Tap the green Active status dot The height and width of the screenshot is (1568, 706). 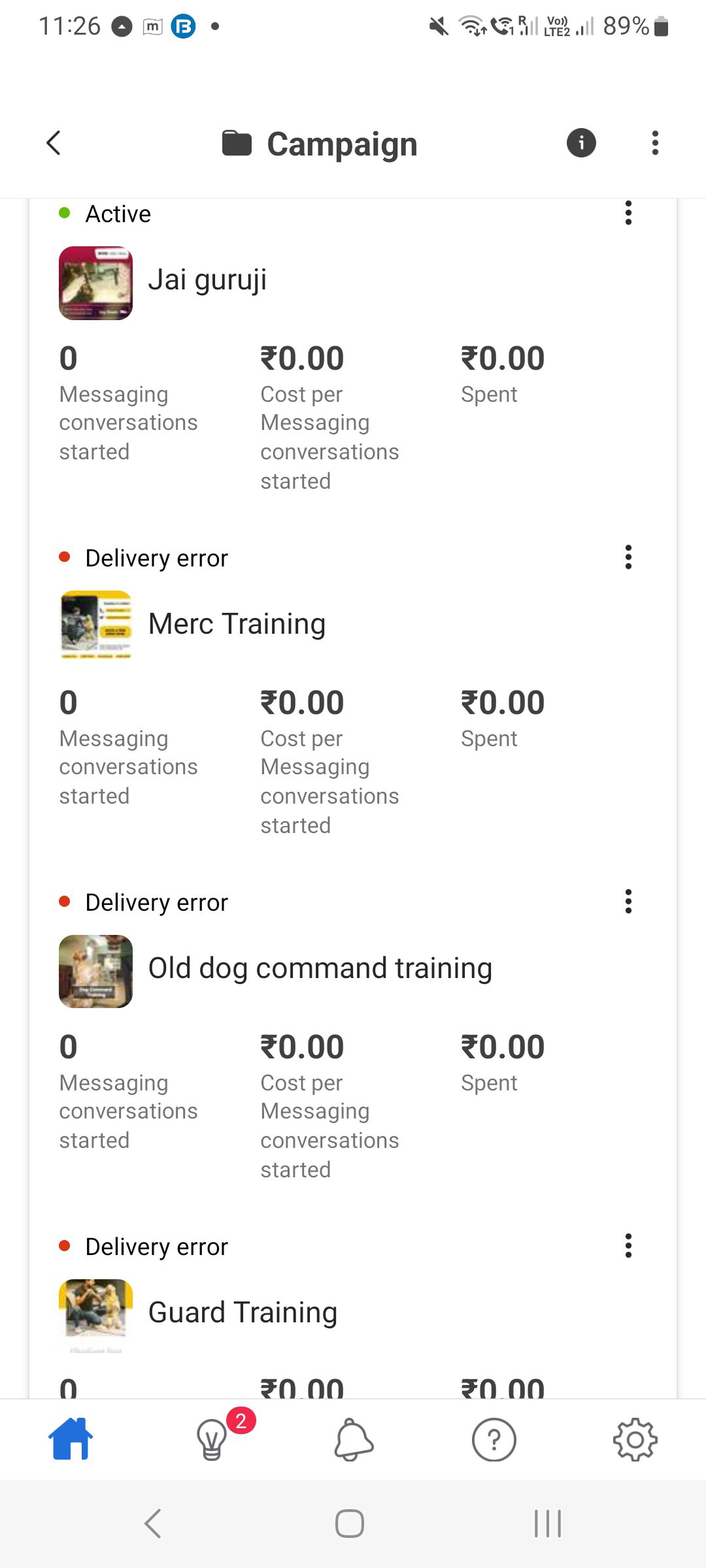coord(64,213)
